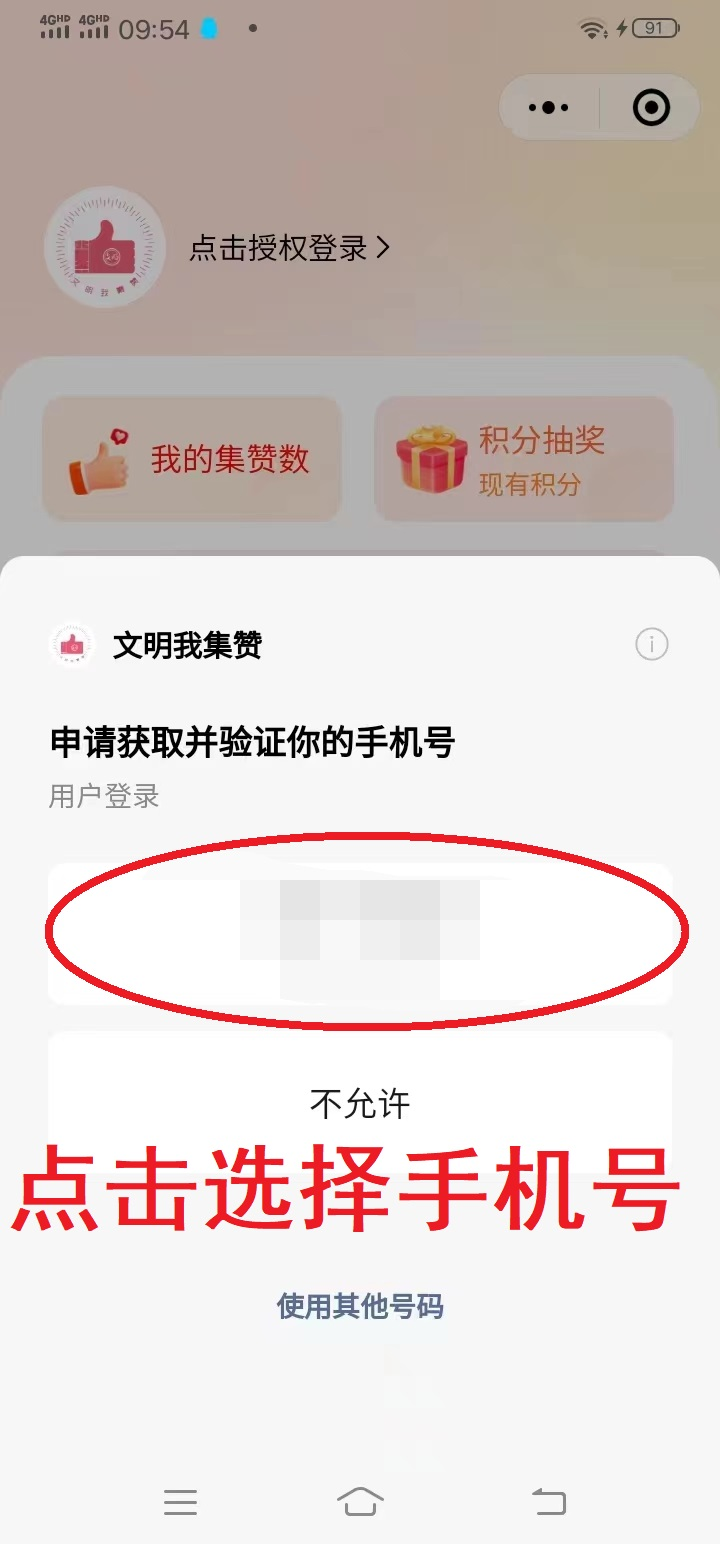Choose 不允许 to deny phone access
The width and height of the screenshot is (720, 1544).
[360, 1103]
